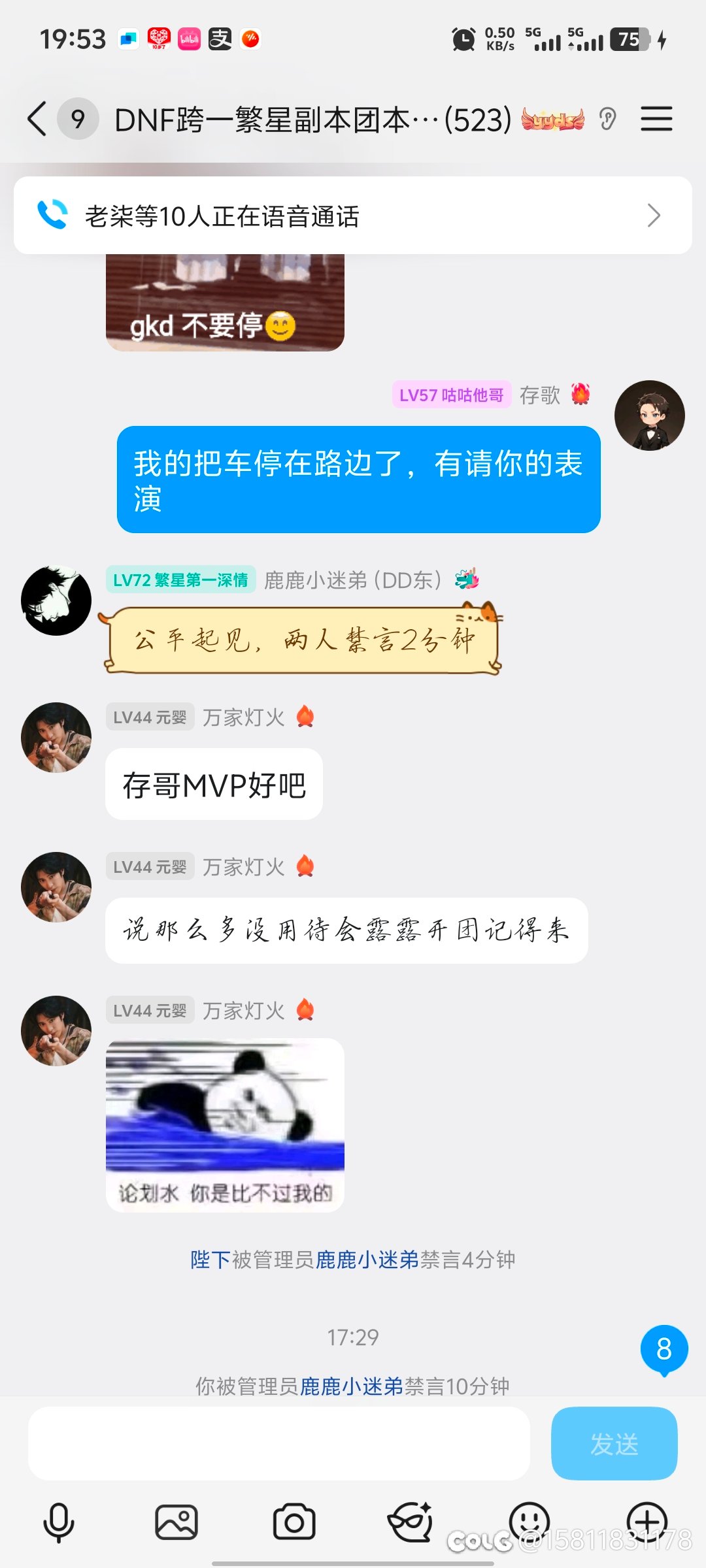Tap the message input field

point(278,1444)
